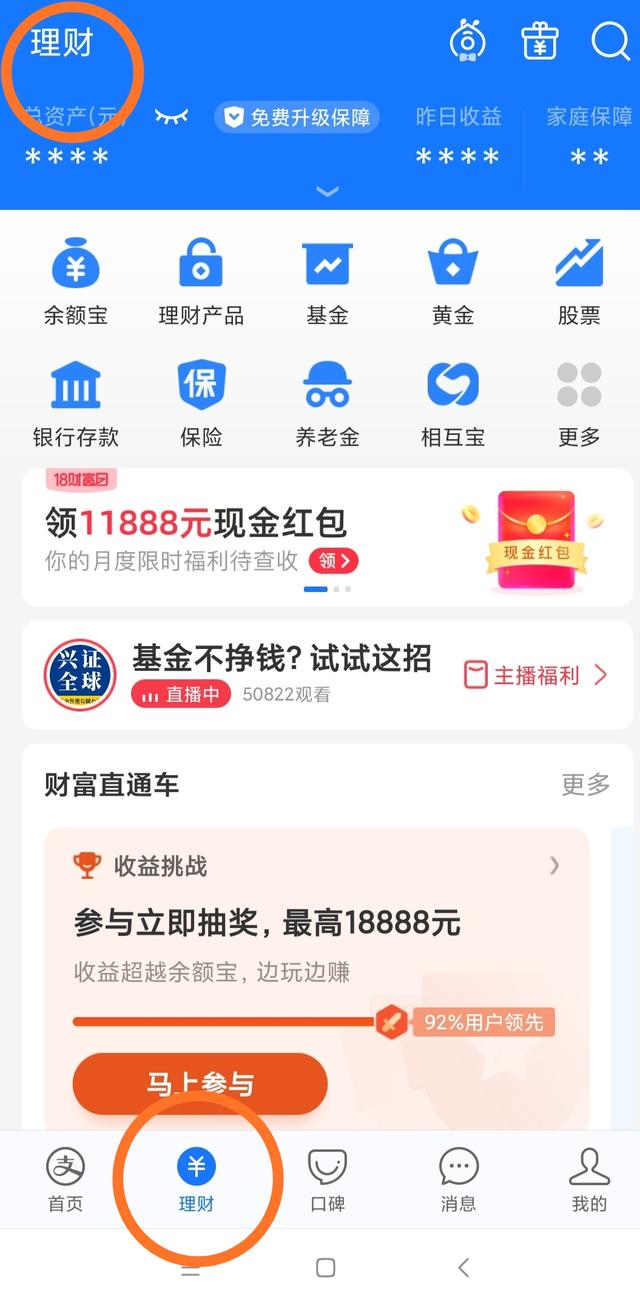The height and width of the screenshot is (1307, 640).
Task: Open 黄金
Action: pos(453,282)
